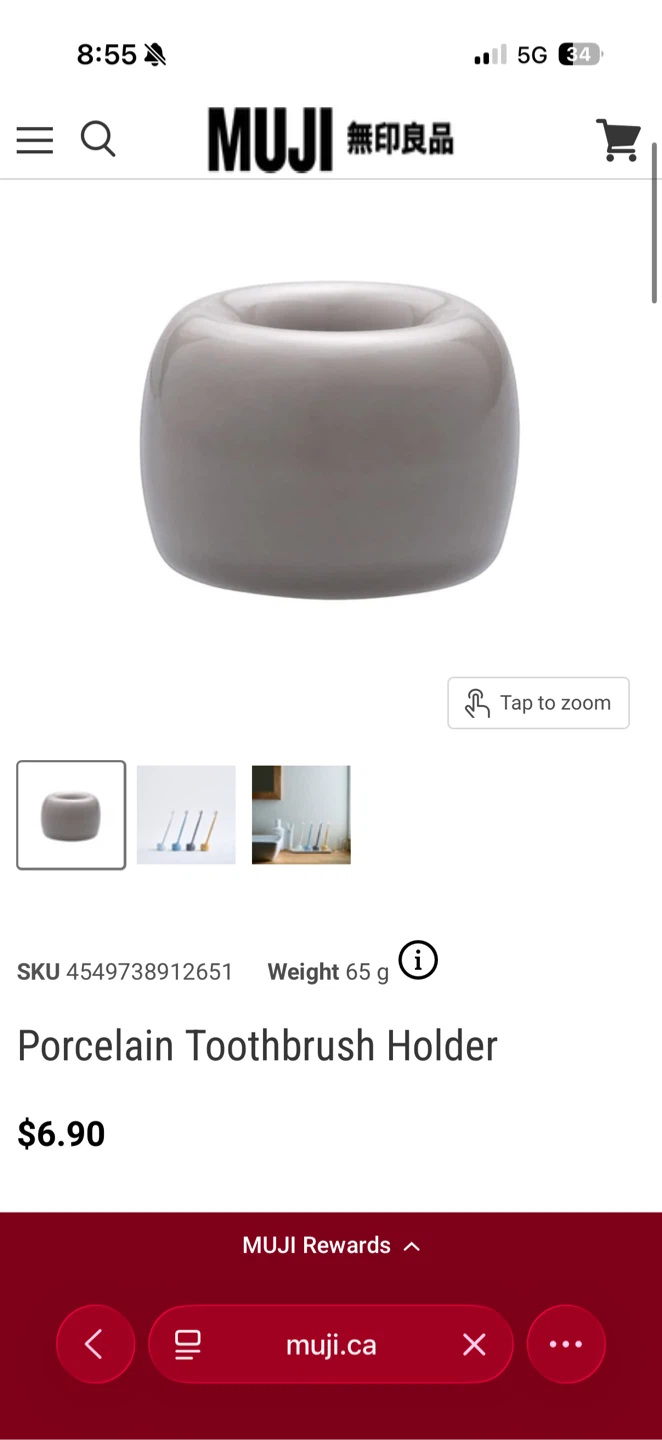This screenshot has height=1440, width=662.
Task: View the shopping cart
Action: pyautogui.click(x=618, y=140)
